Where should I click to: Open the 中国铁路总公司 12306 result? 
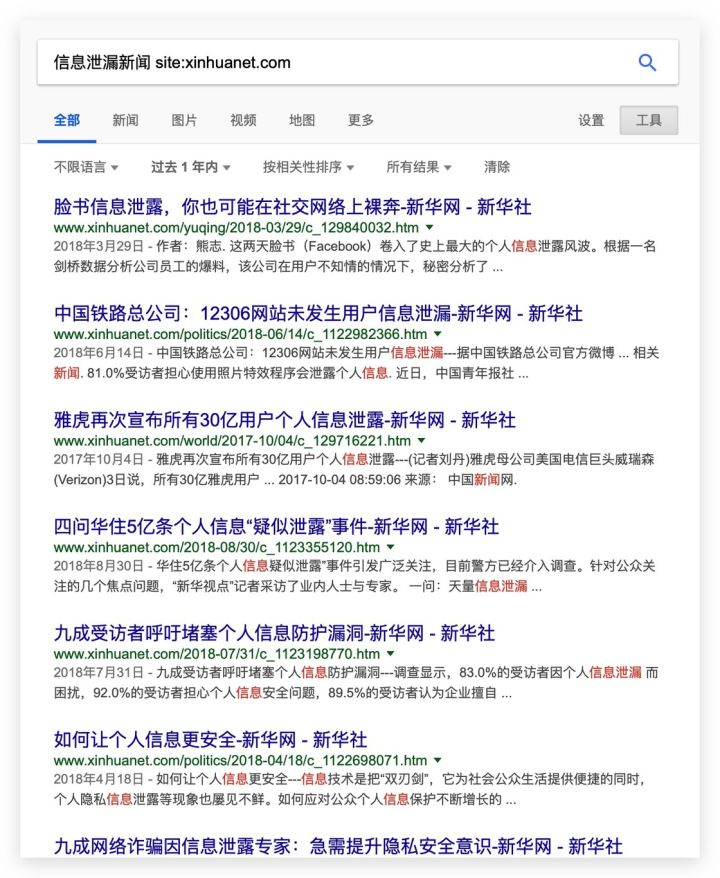coord(318,313)
